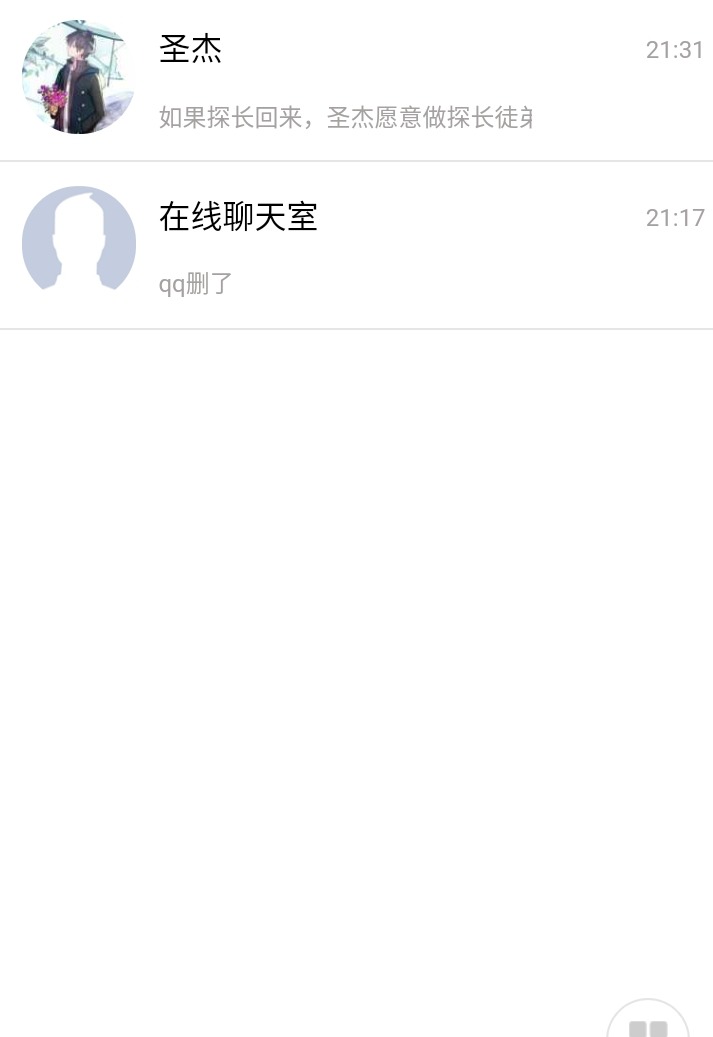Tap the round floating button
The width and height of the screenshot is (713, 1037).
pyautogui.click(x=648, y=1022)
